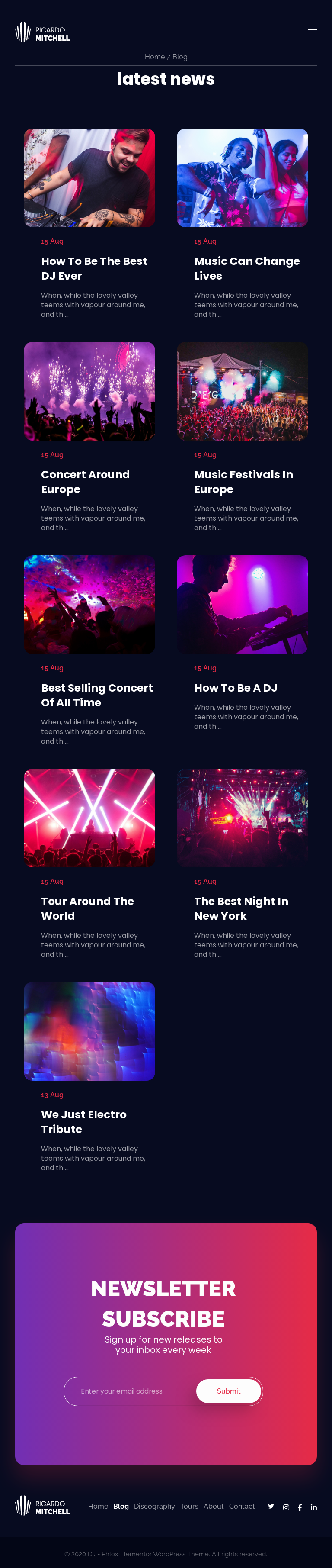Open the Twitter profile icon
This screenshot has height=1568, width=332.
(x=271, y=1506)
